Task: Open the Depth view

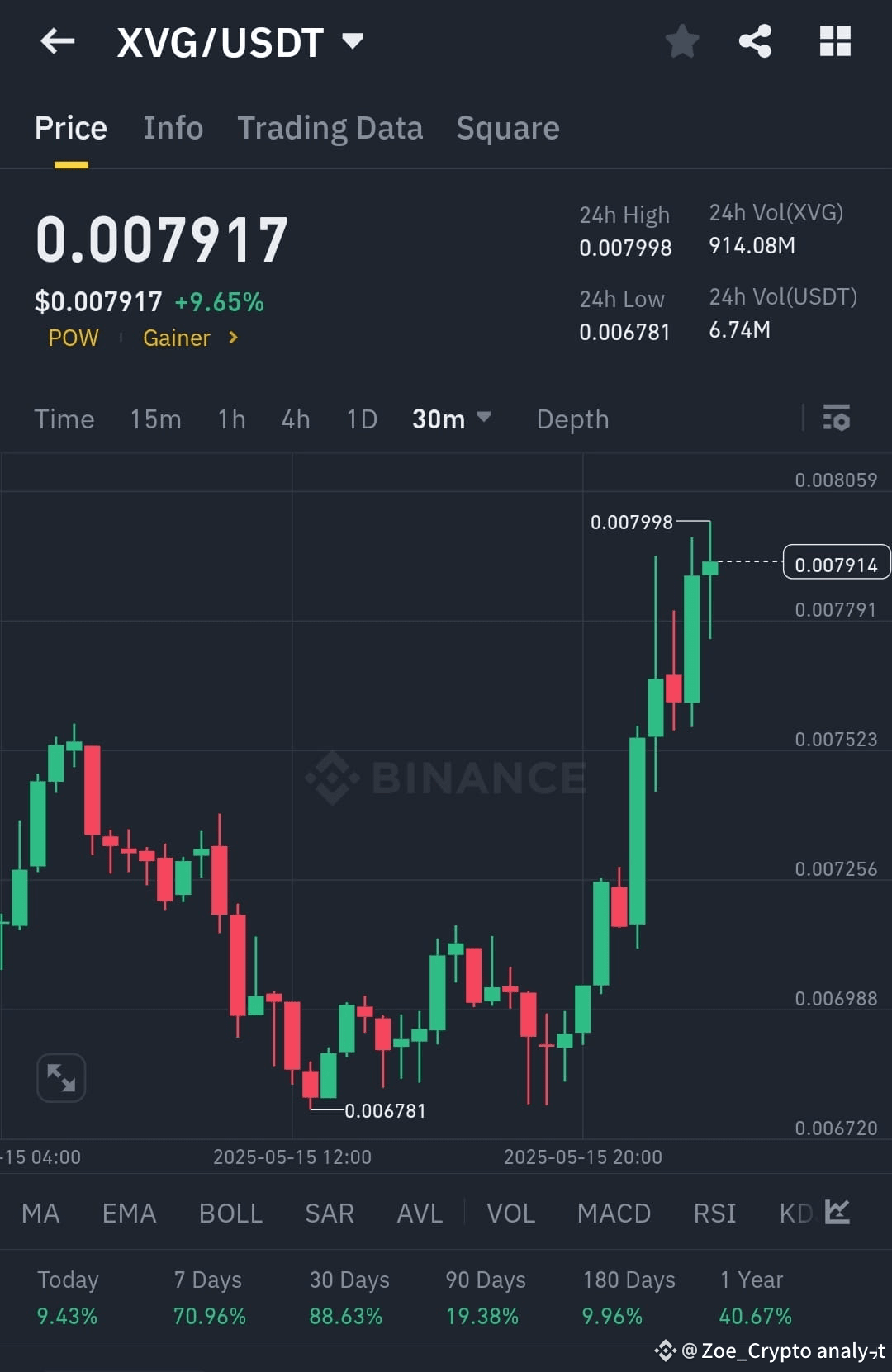Action: coord(572,419)
